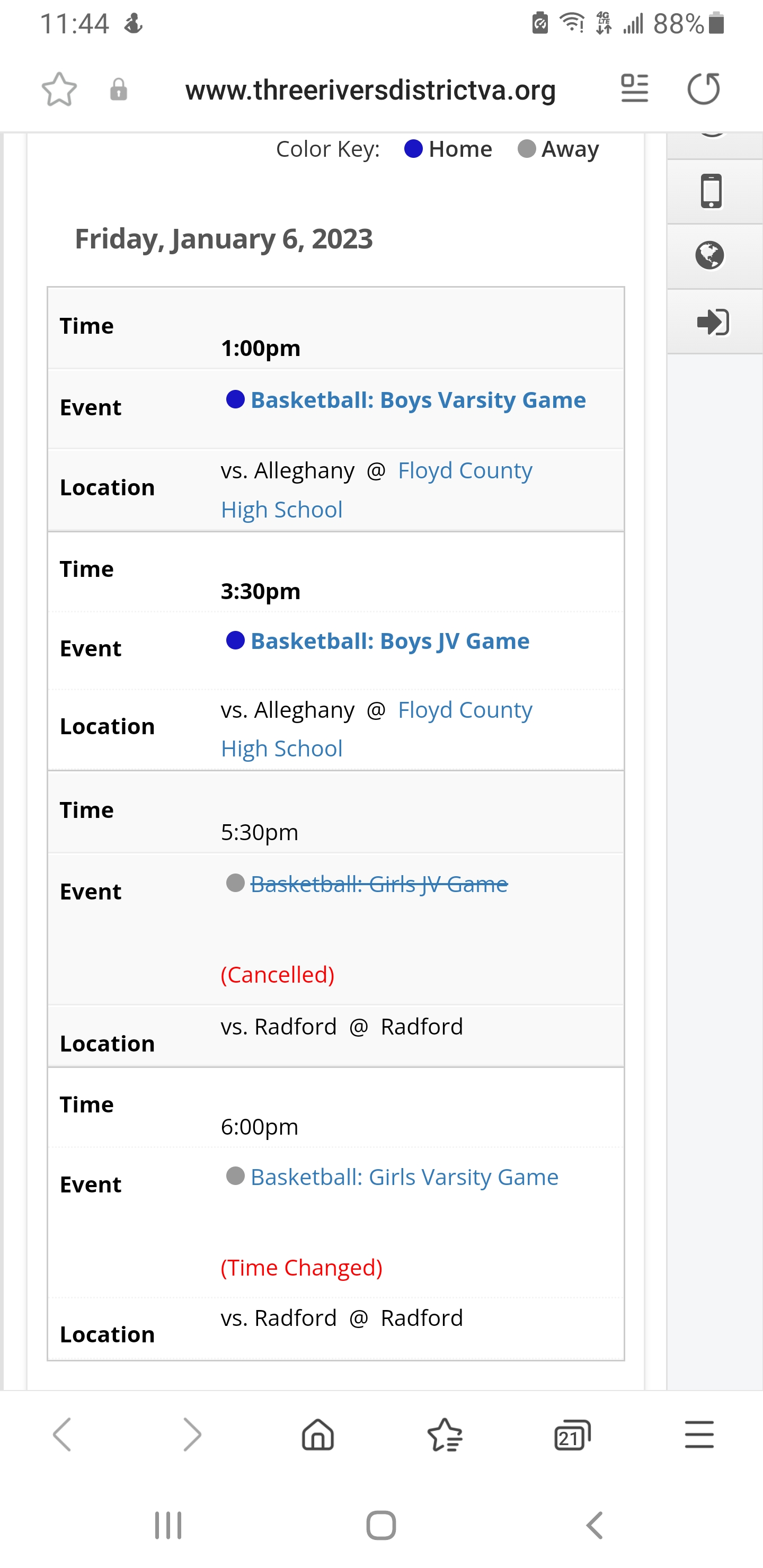Image resolution: width=763 pixels, height=1568 pixels.
Task: Tap the mobile phone icon in sidebar
Action: (711, 191)
